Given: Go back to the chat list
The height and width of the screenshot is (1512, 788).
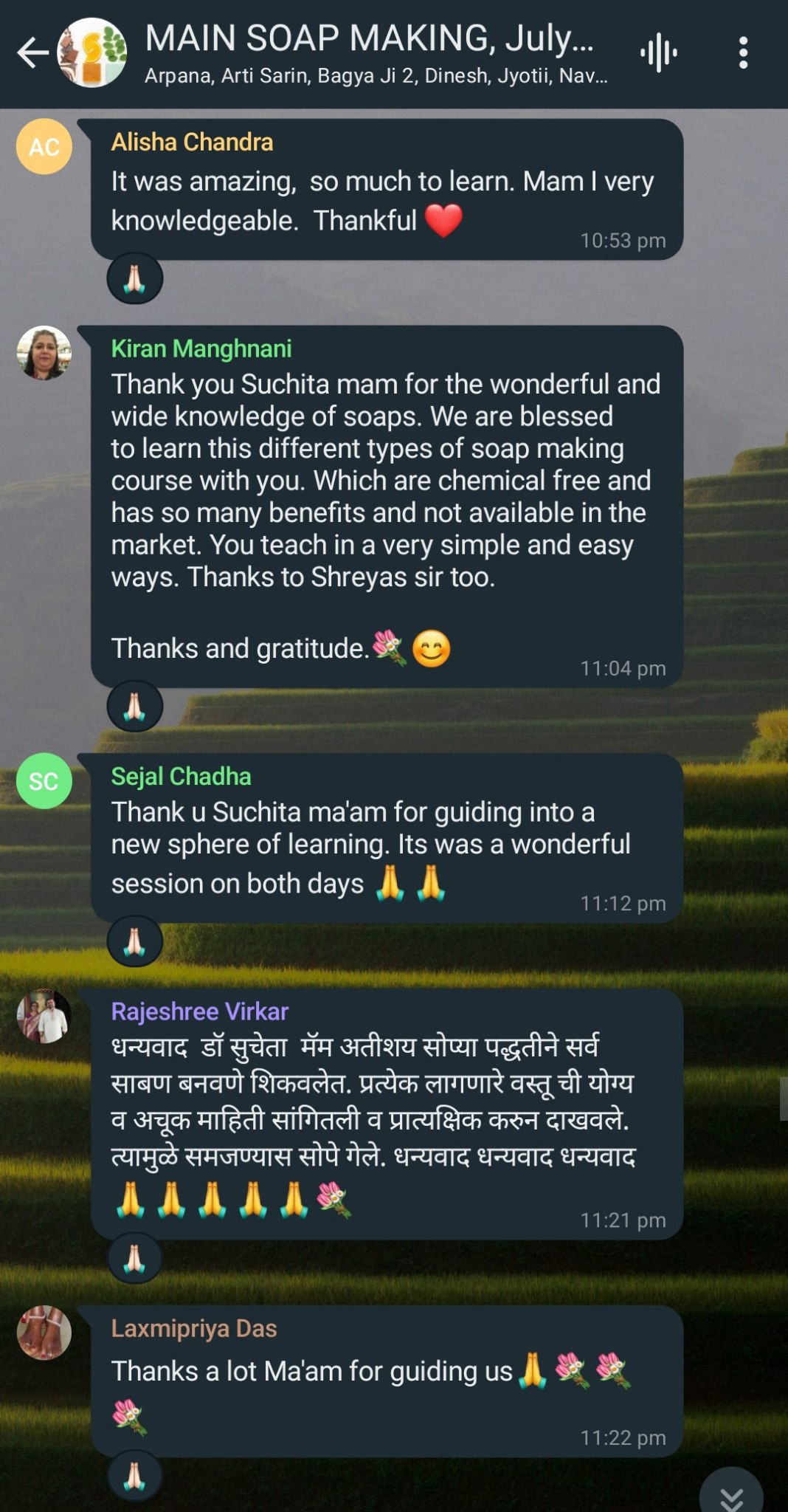Looking at the screenshot, I should (x=33, y=53).
